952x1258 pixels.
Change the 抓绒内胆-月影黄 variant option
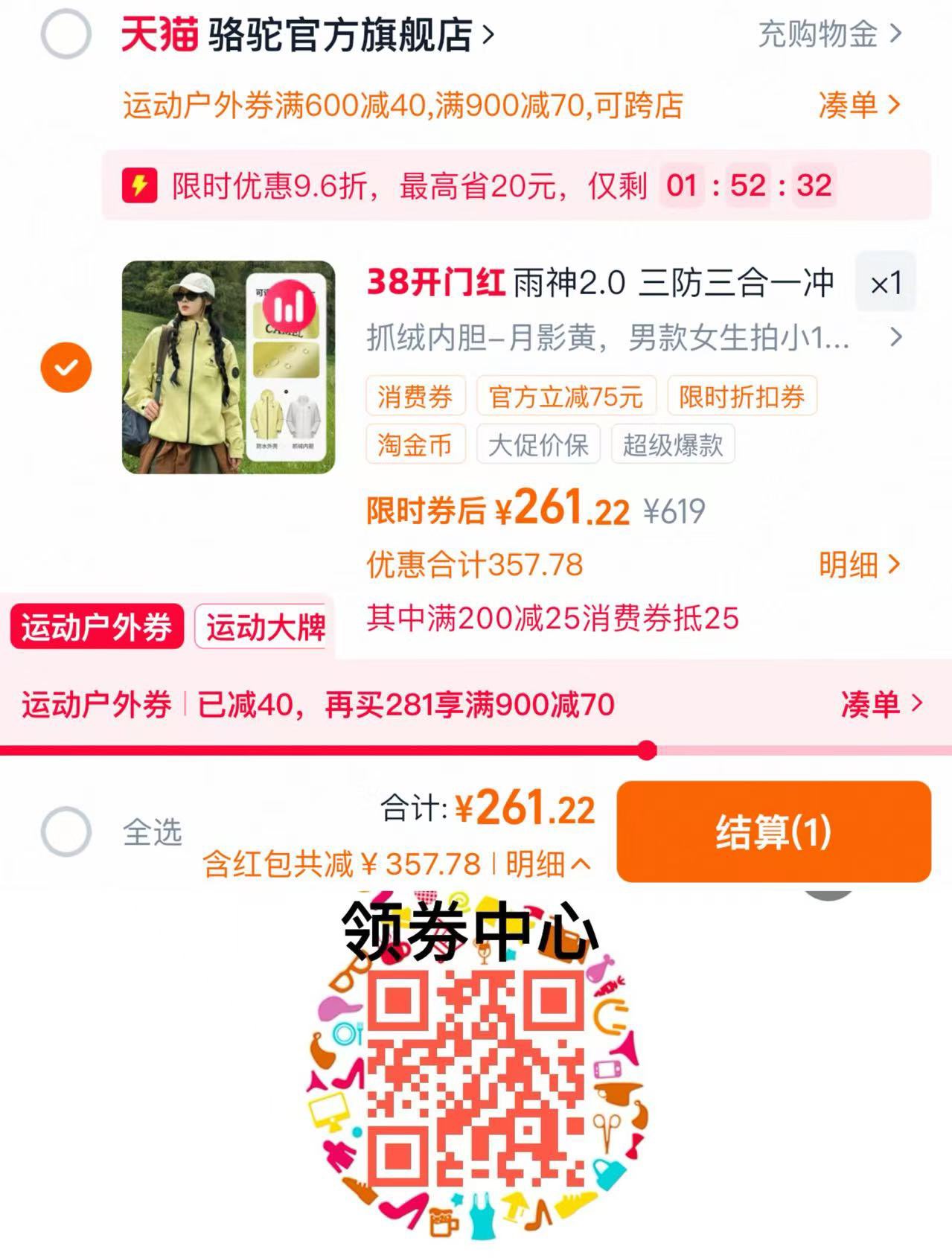pyautogui.click(x=634, y=338)
